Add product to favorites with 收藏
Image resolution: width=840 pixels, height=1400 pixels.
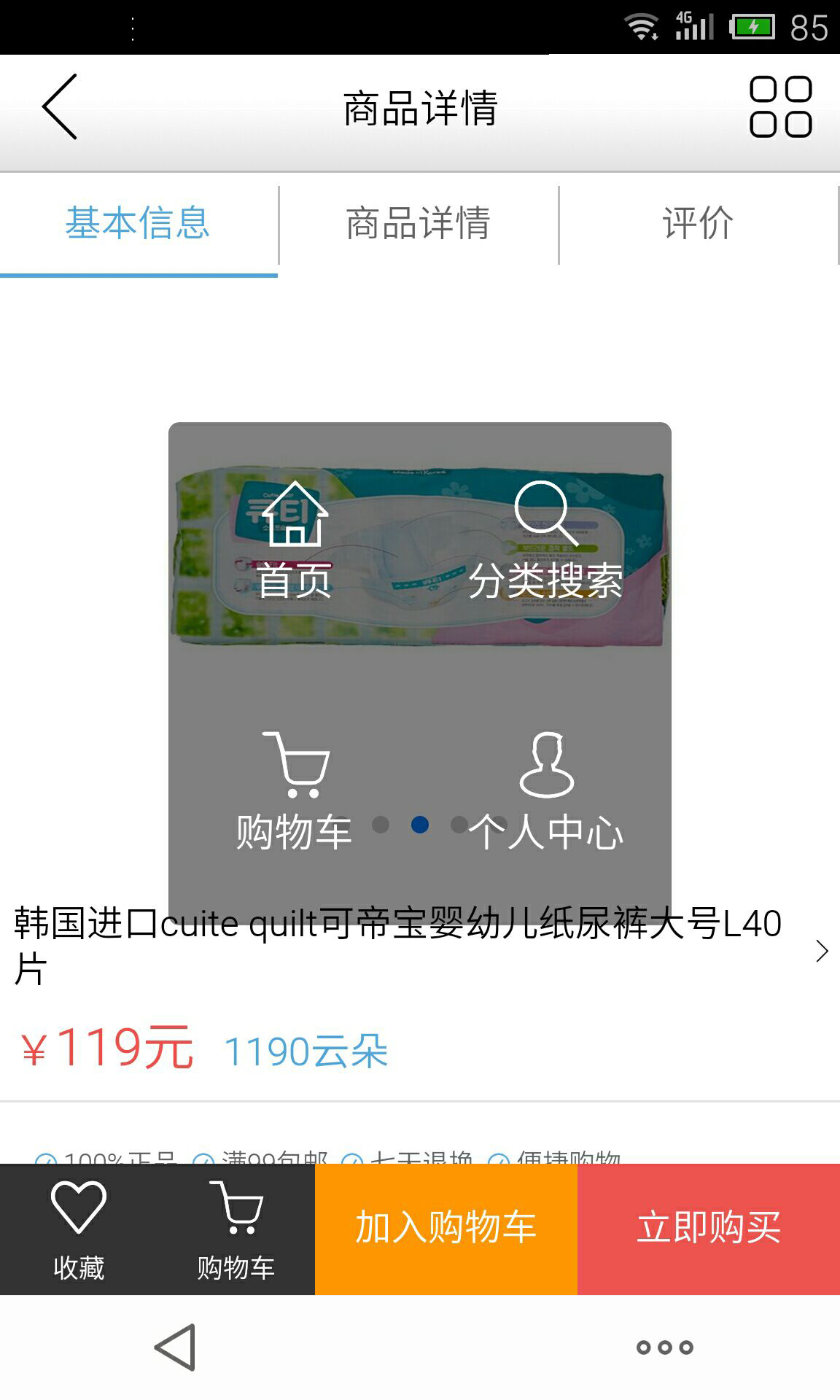point(79,1229)
